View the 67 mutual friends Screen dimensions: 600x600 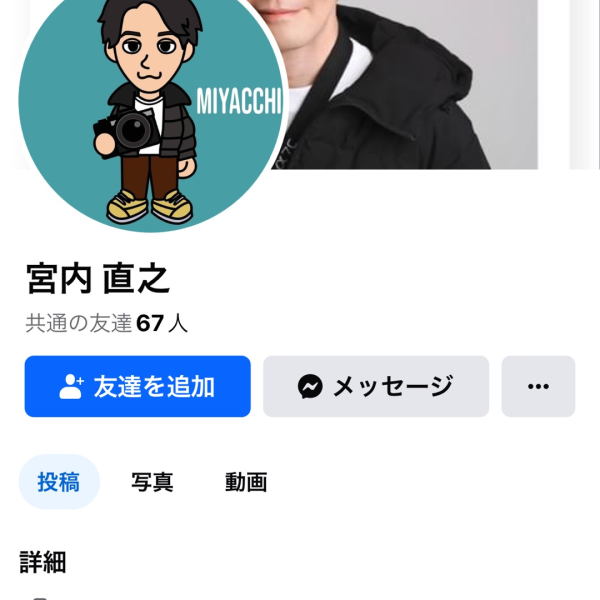click(107, 323)
